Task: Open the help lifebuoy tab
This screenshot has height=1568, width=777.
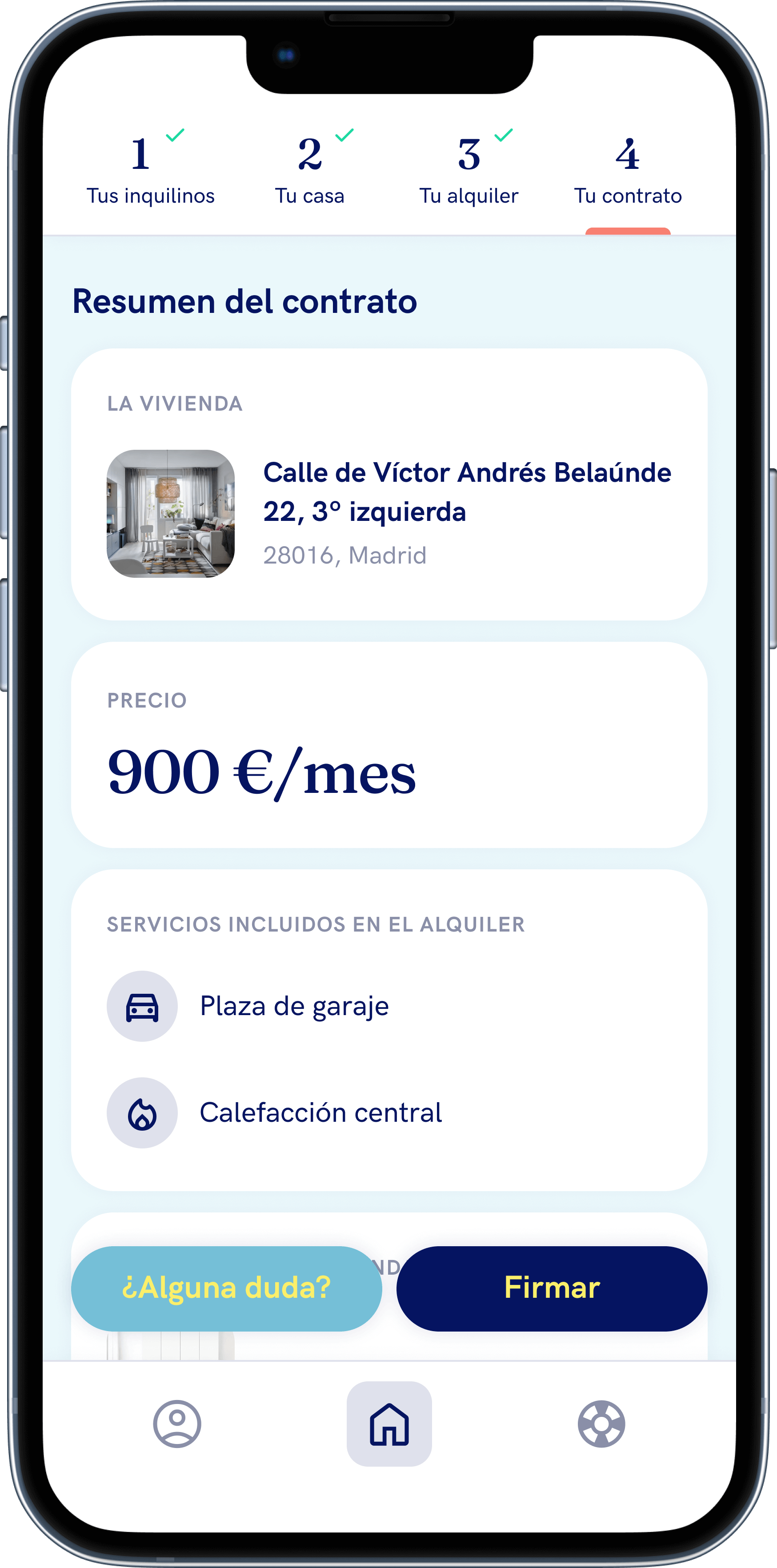Action: click(x=601, y=1423)
